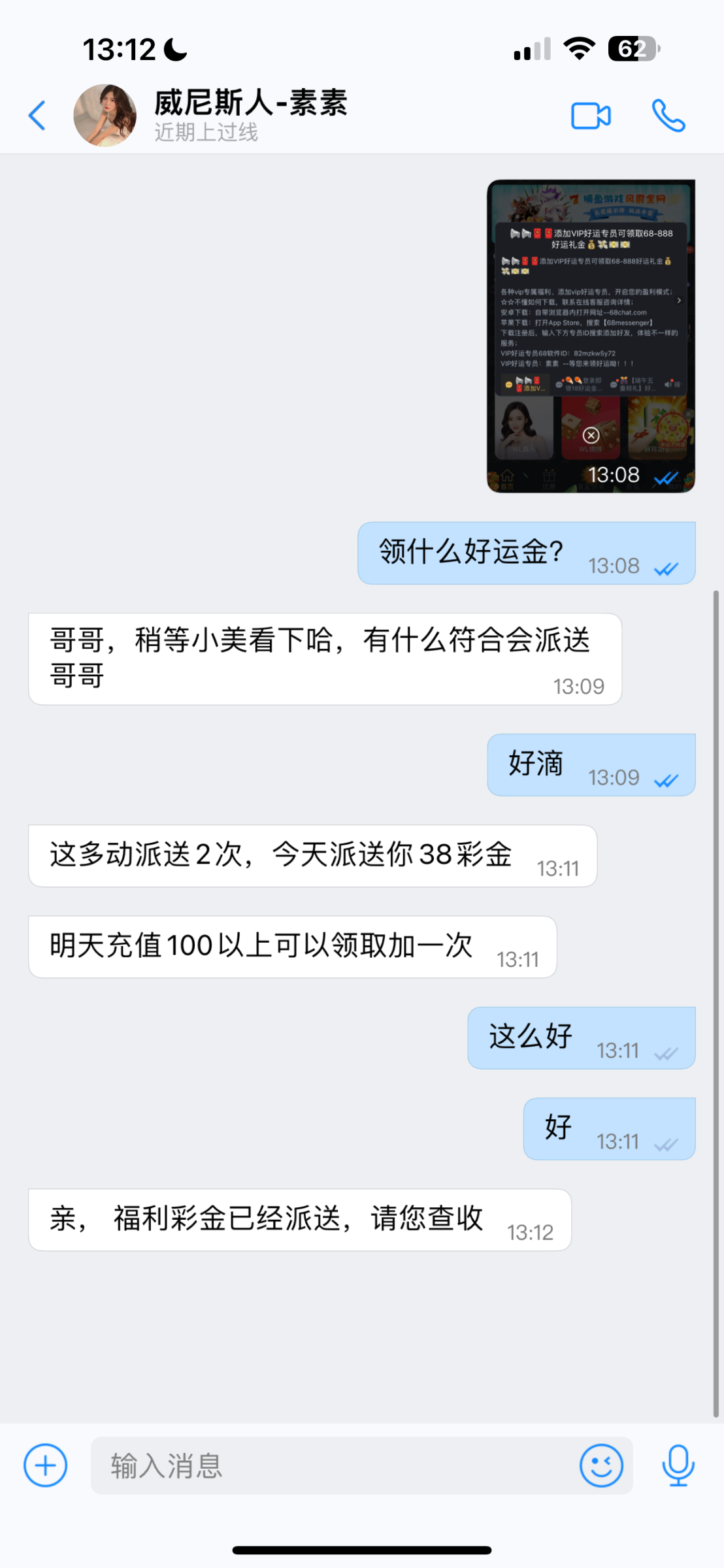Tap the contact name 威尼斯人-素素 header
Image resolution: width=724 pixels, height=1568 pixels.
tap(250, 105)
